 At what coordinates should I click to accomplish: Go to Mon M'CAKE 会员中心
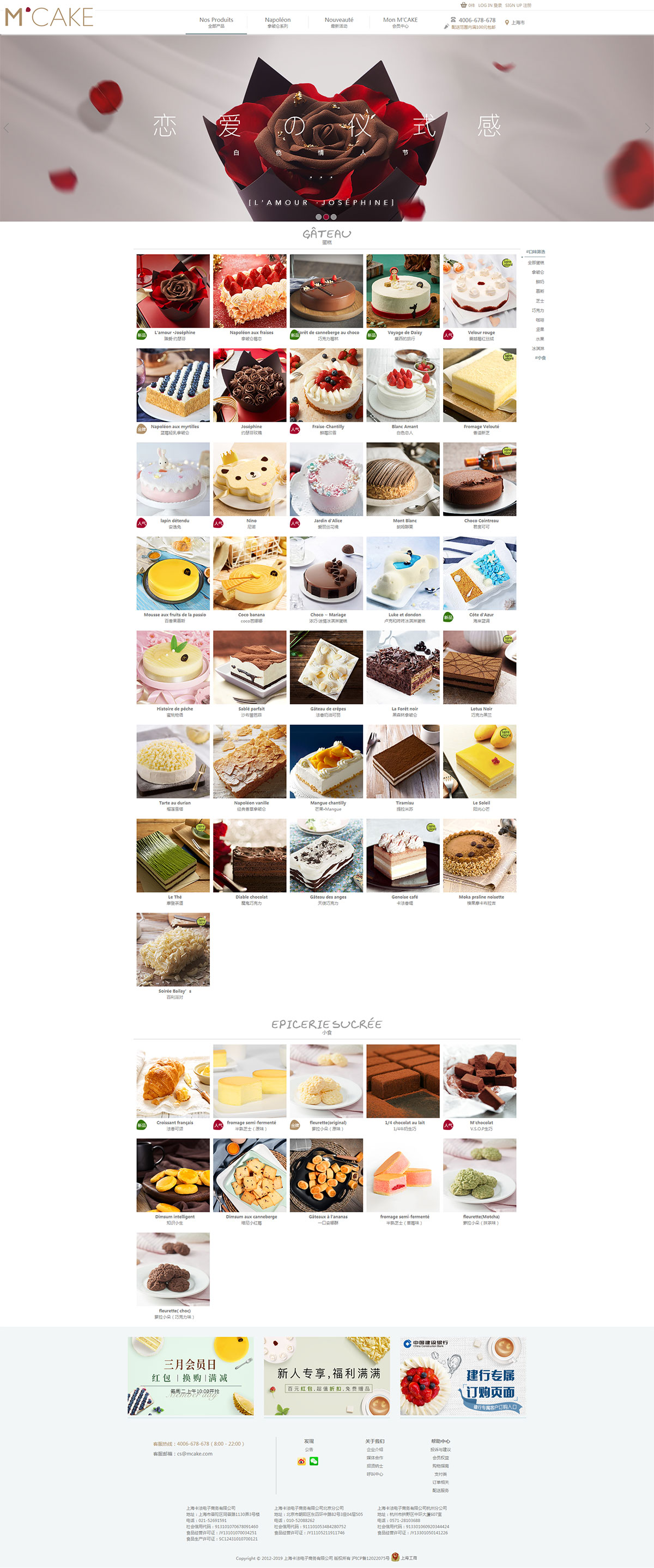[399, 22]
